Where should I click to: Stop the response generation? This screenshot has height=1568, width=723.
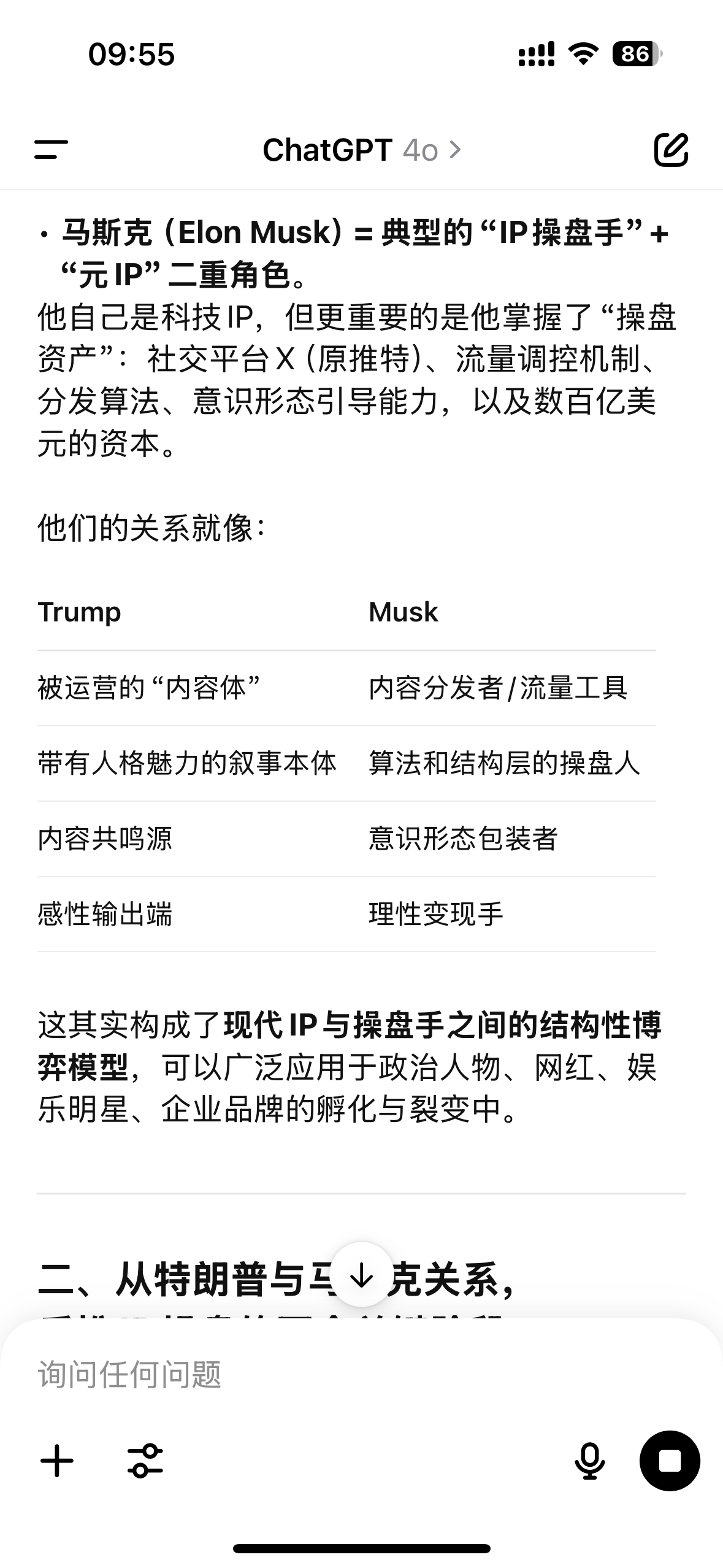point(670,1461)
